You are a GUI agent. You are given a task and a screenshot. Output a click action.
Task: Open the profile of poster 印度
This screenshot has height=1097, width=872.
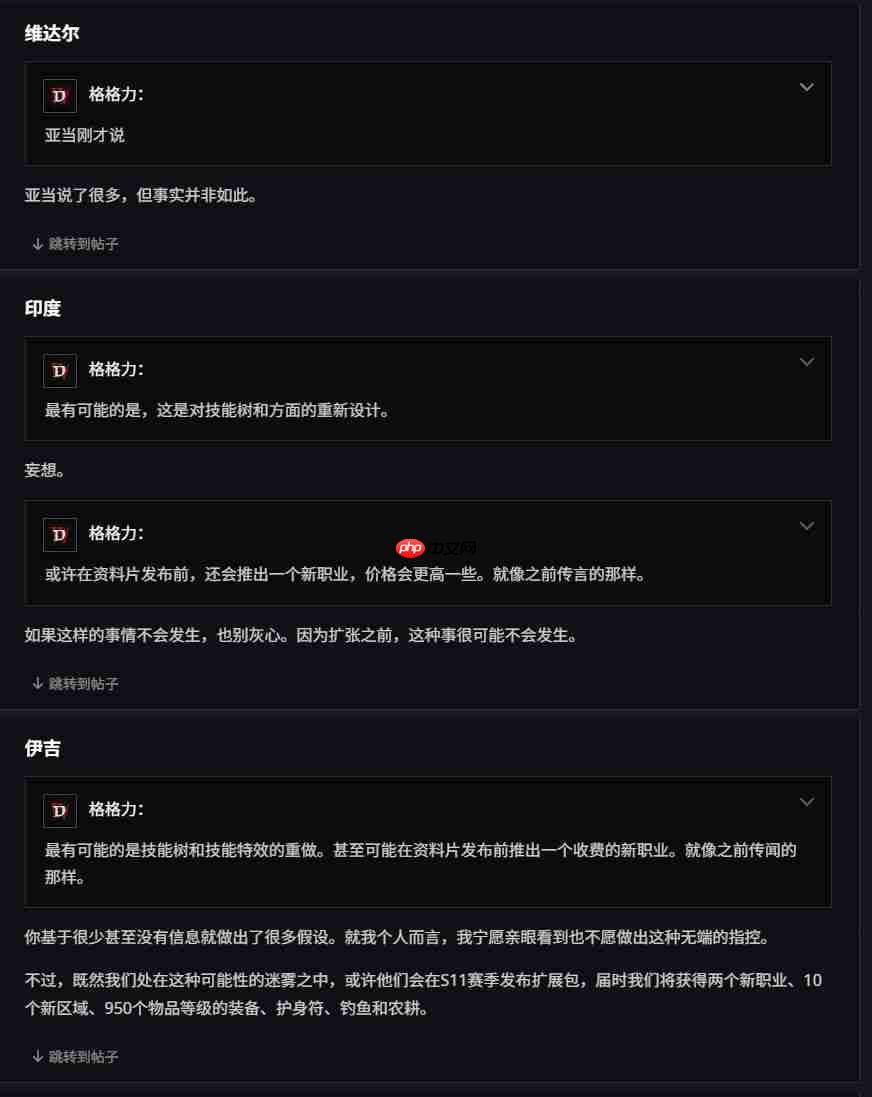[x=43, y=308]
